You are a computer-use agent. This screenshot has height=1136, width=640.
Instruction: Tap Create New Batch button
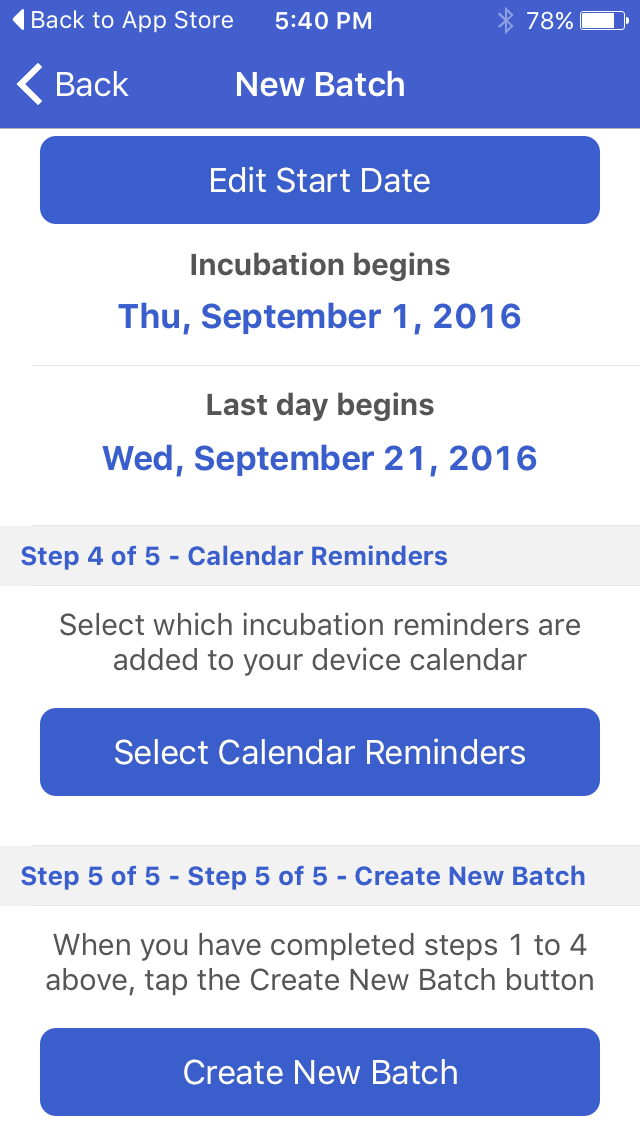click(x=320, y=1072)
